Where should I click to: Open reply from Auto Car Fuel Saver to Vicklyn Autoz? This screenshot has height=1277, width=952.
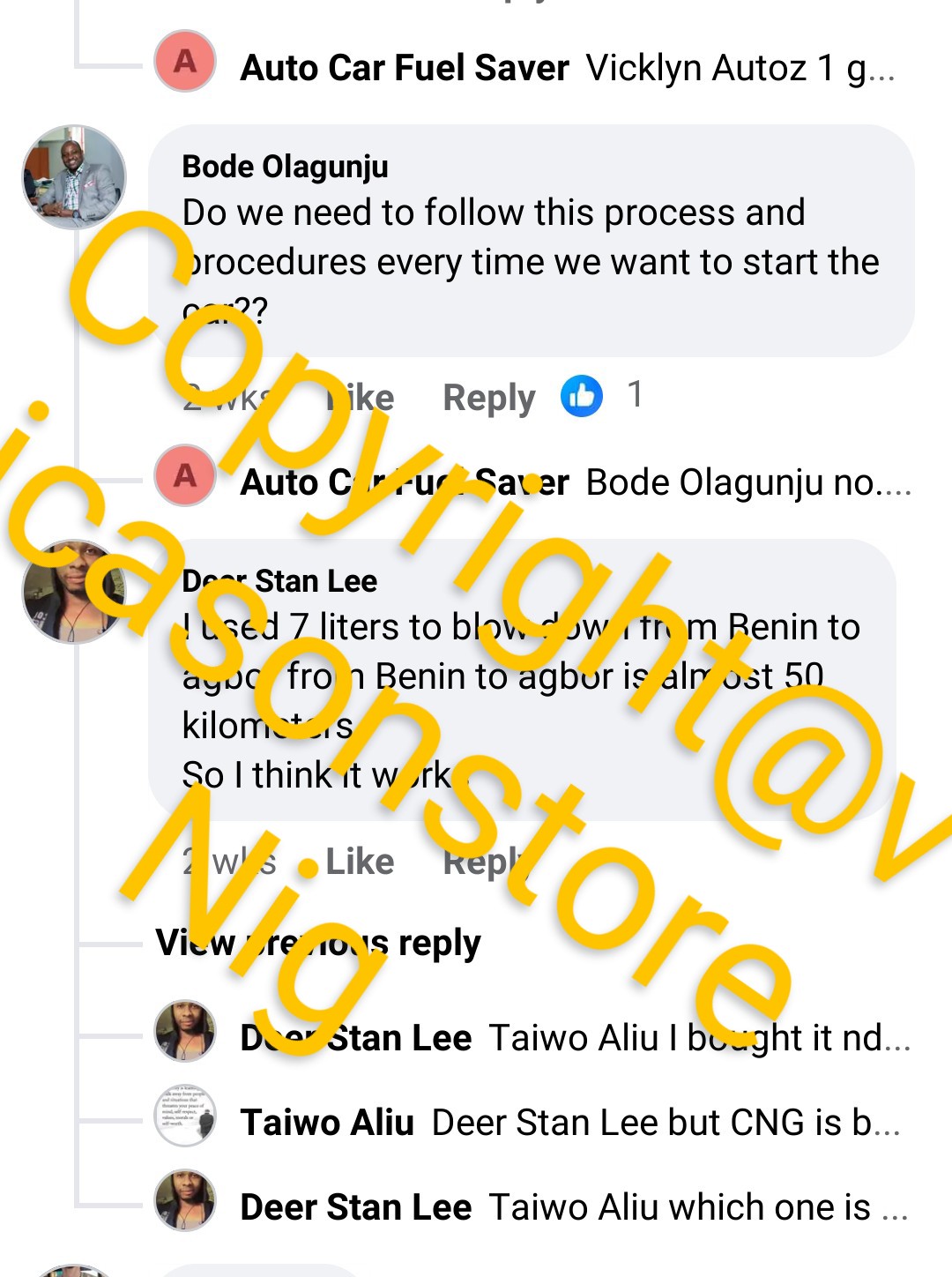tap(566, 68)
